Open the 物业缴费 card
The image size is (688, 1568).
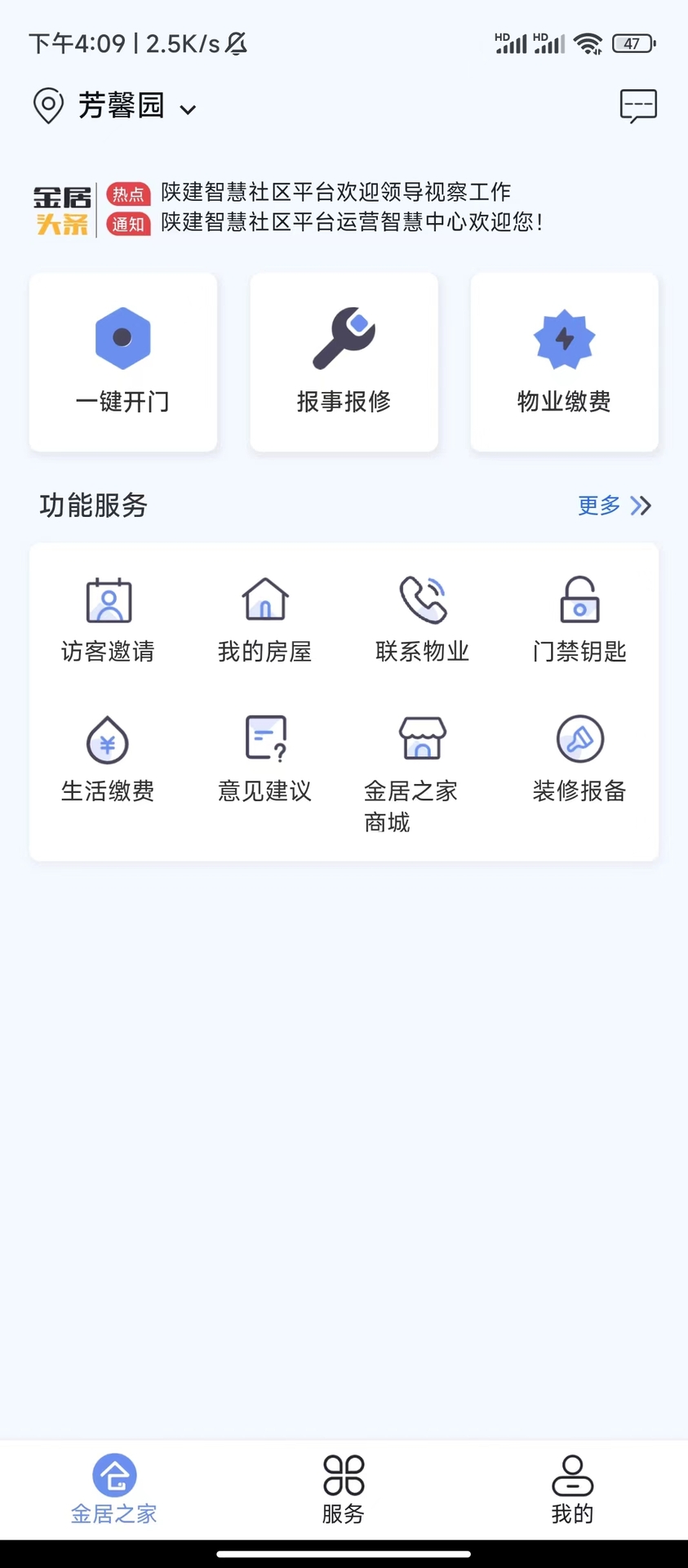pyautogui.click(x=564, y=362)
